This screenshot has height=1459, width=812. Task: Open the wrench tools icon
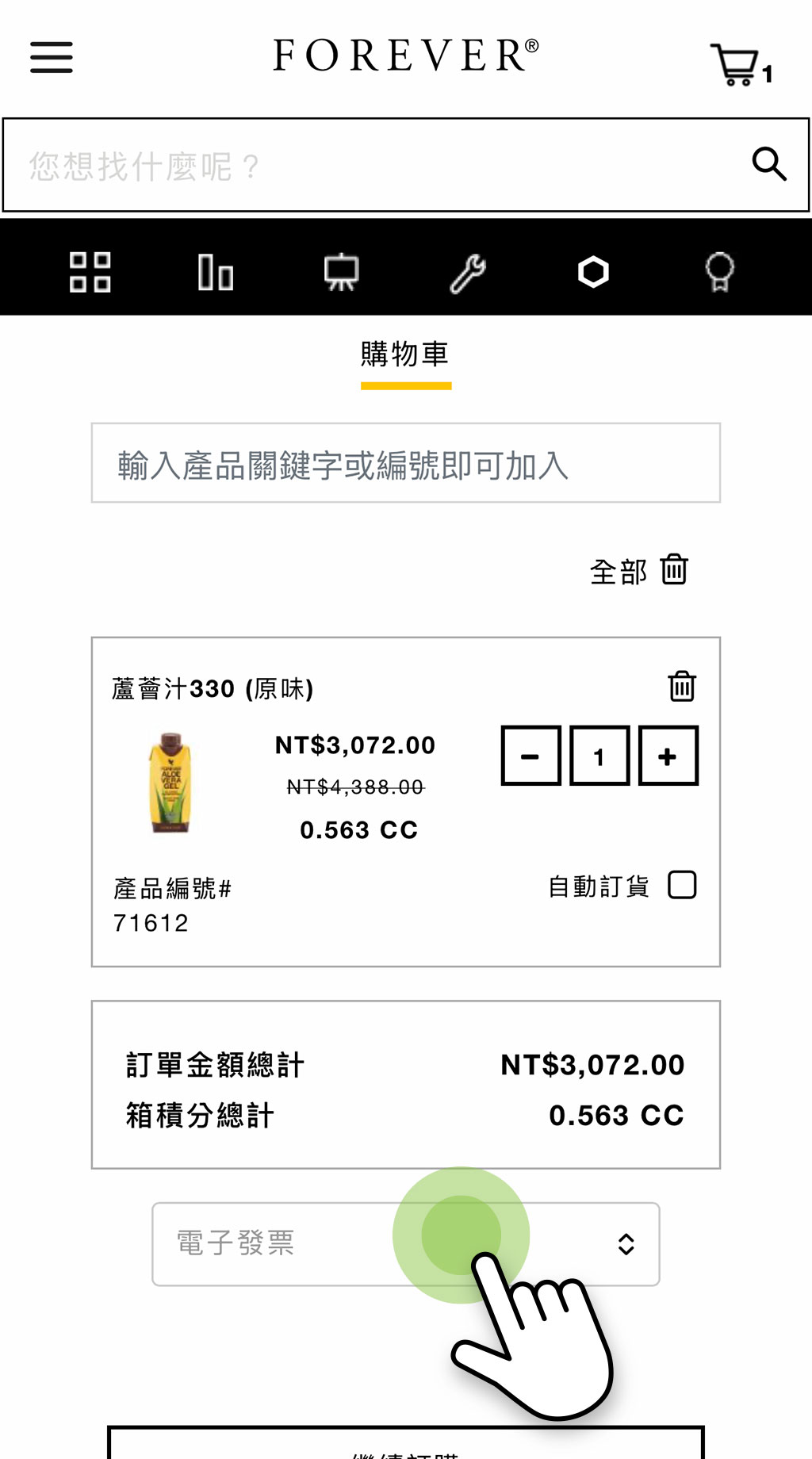(x=468, y=274)
